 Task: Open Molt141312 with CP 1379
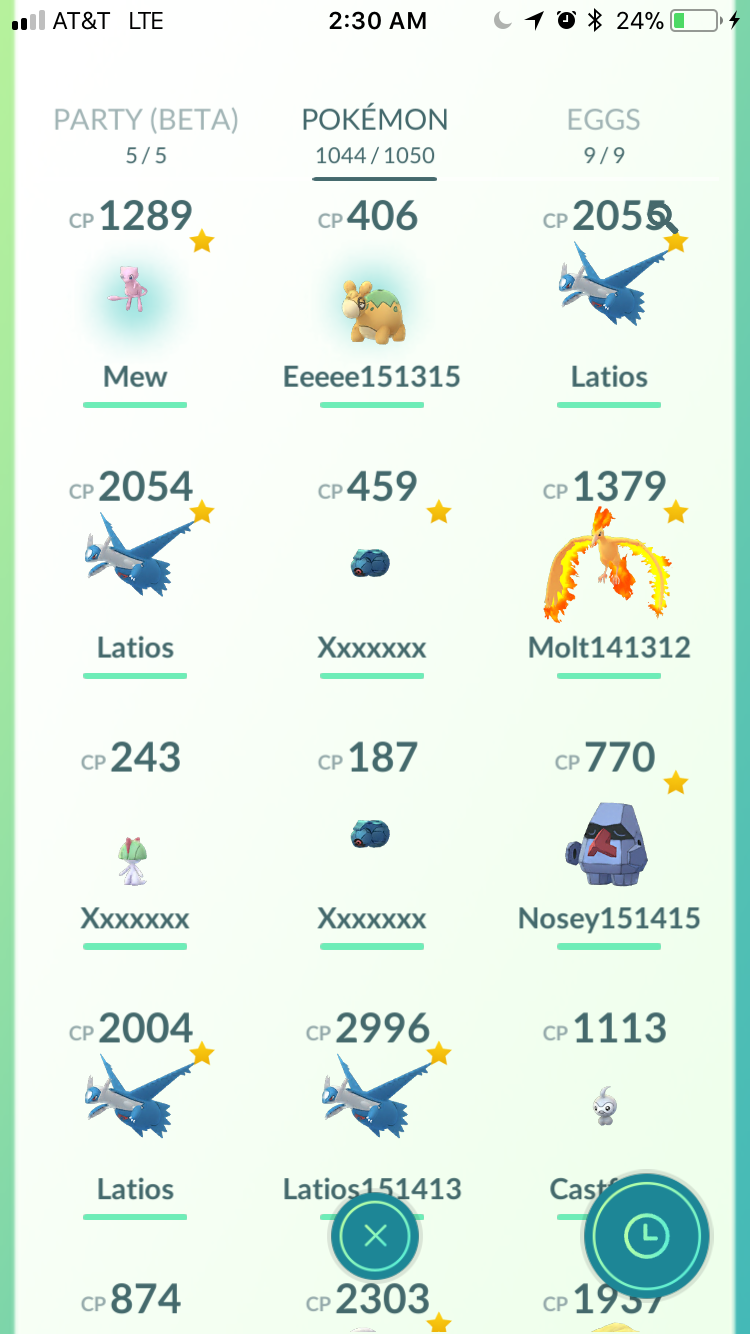(609, 573)
